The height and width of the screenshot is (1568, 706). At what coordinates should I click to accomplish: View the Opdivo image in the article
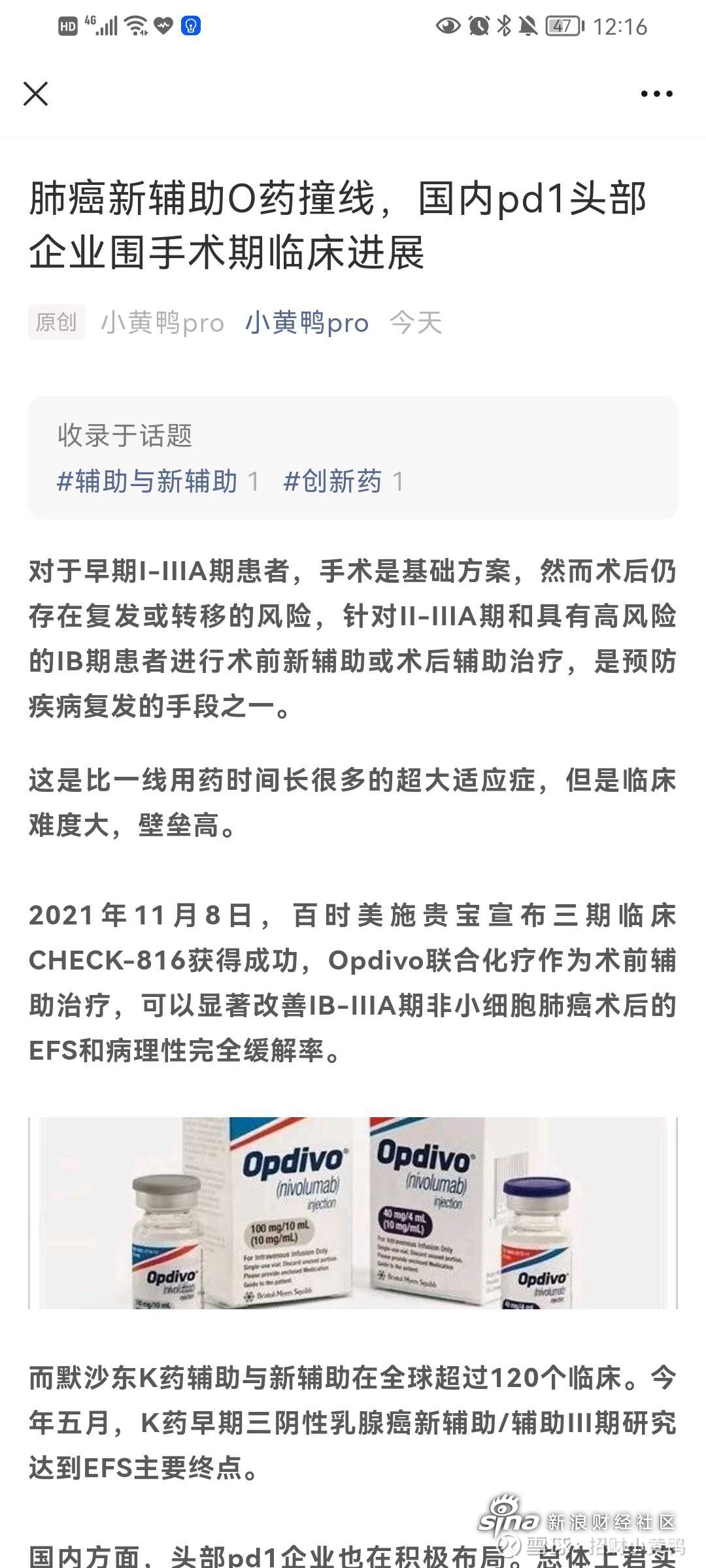click(x=353, y=1213)
